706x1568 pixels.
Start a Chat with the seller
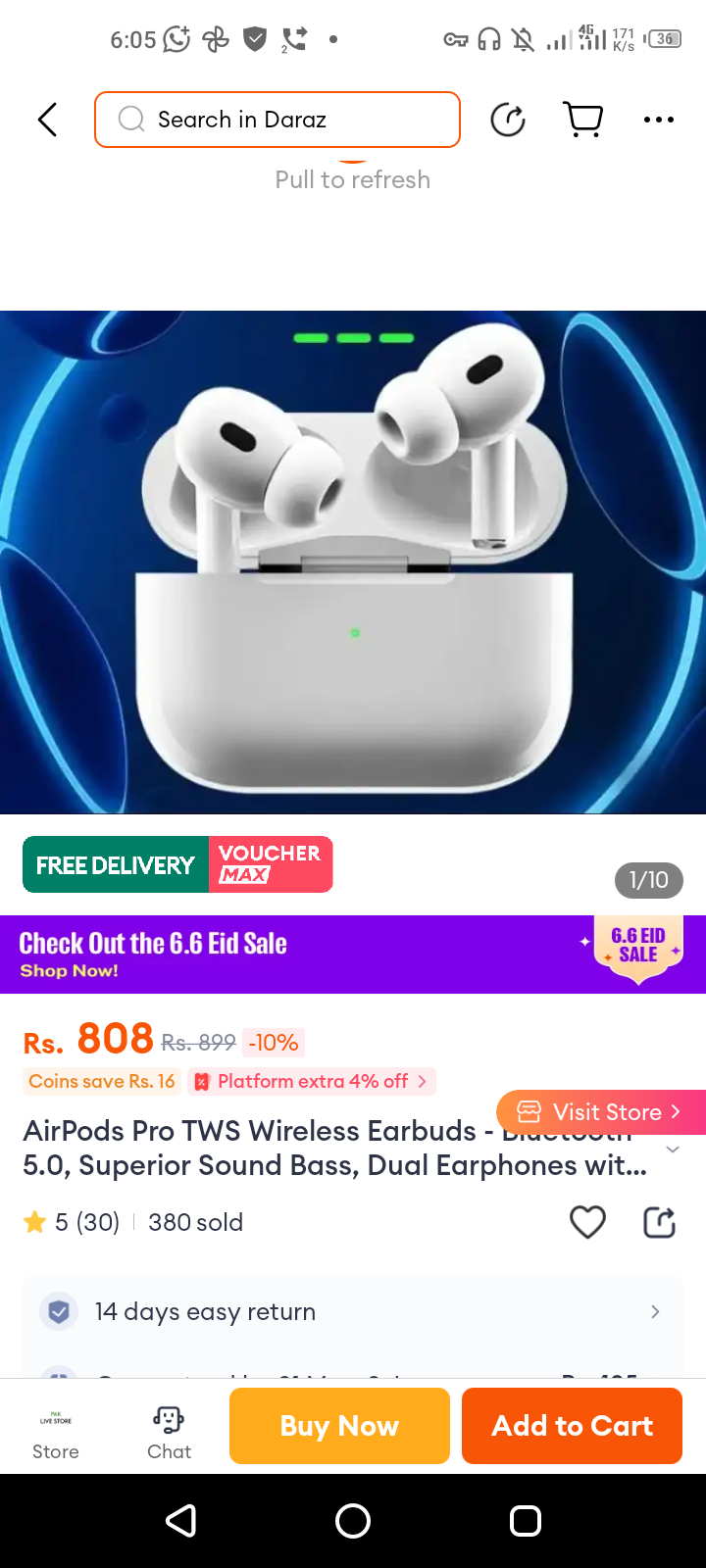169,1432
